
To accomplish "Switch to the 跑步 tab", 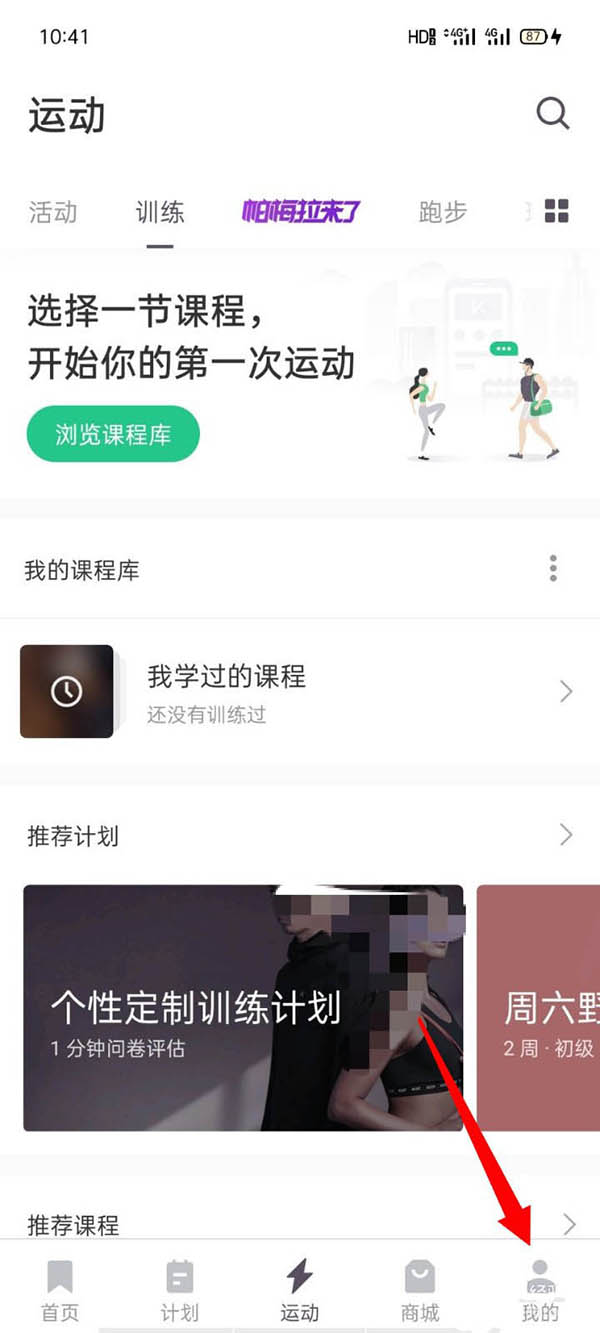I will coord(443,212).
